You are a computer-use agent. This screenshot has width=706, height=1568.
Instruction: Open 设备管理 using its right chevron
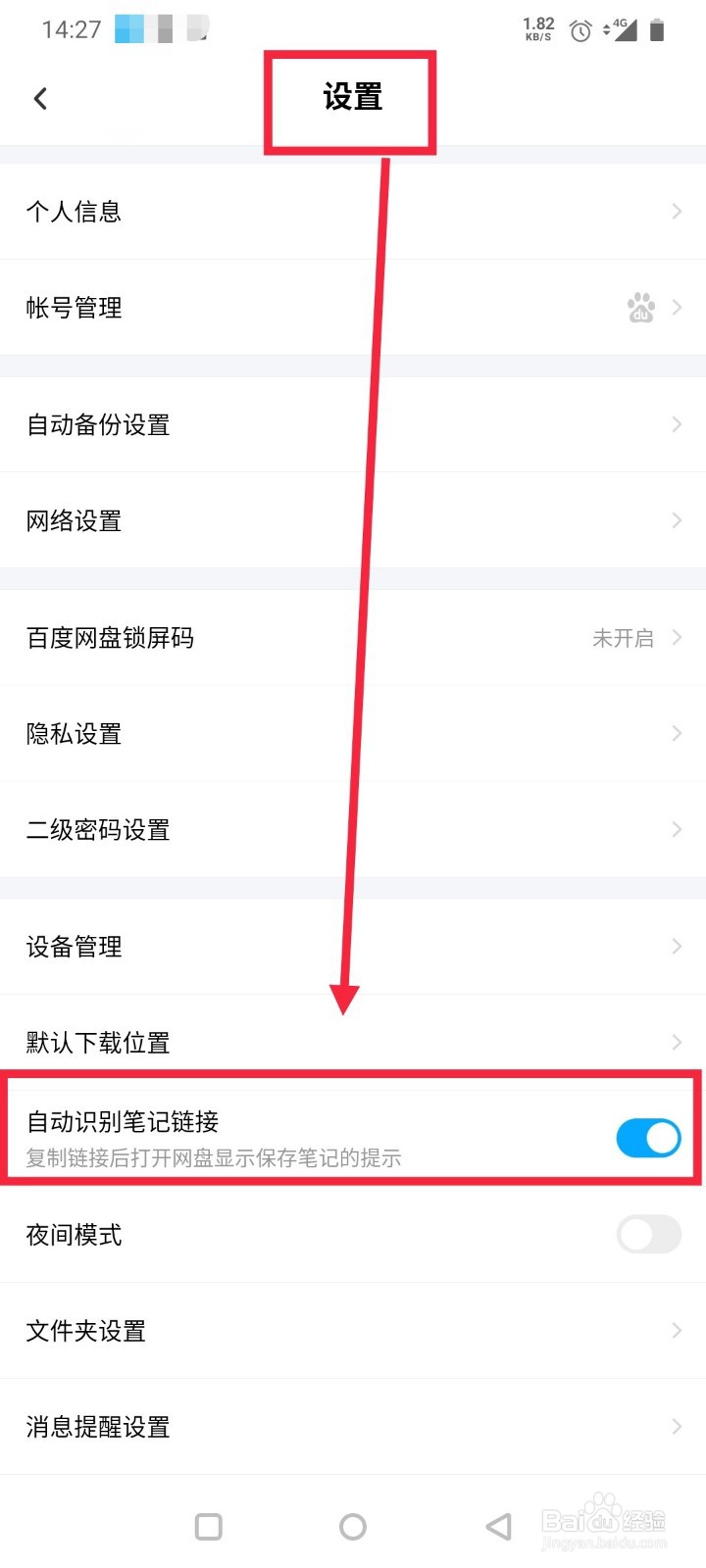[x=675, y=946]
